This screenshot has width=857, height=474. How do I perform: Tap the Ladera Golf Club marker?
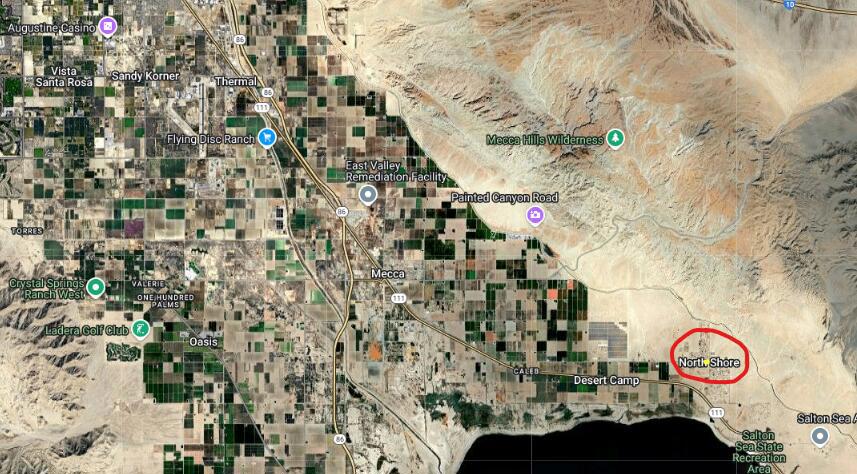(141, 329)
